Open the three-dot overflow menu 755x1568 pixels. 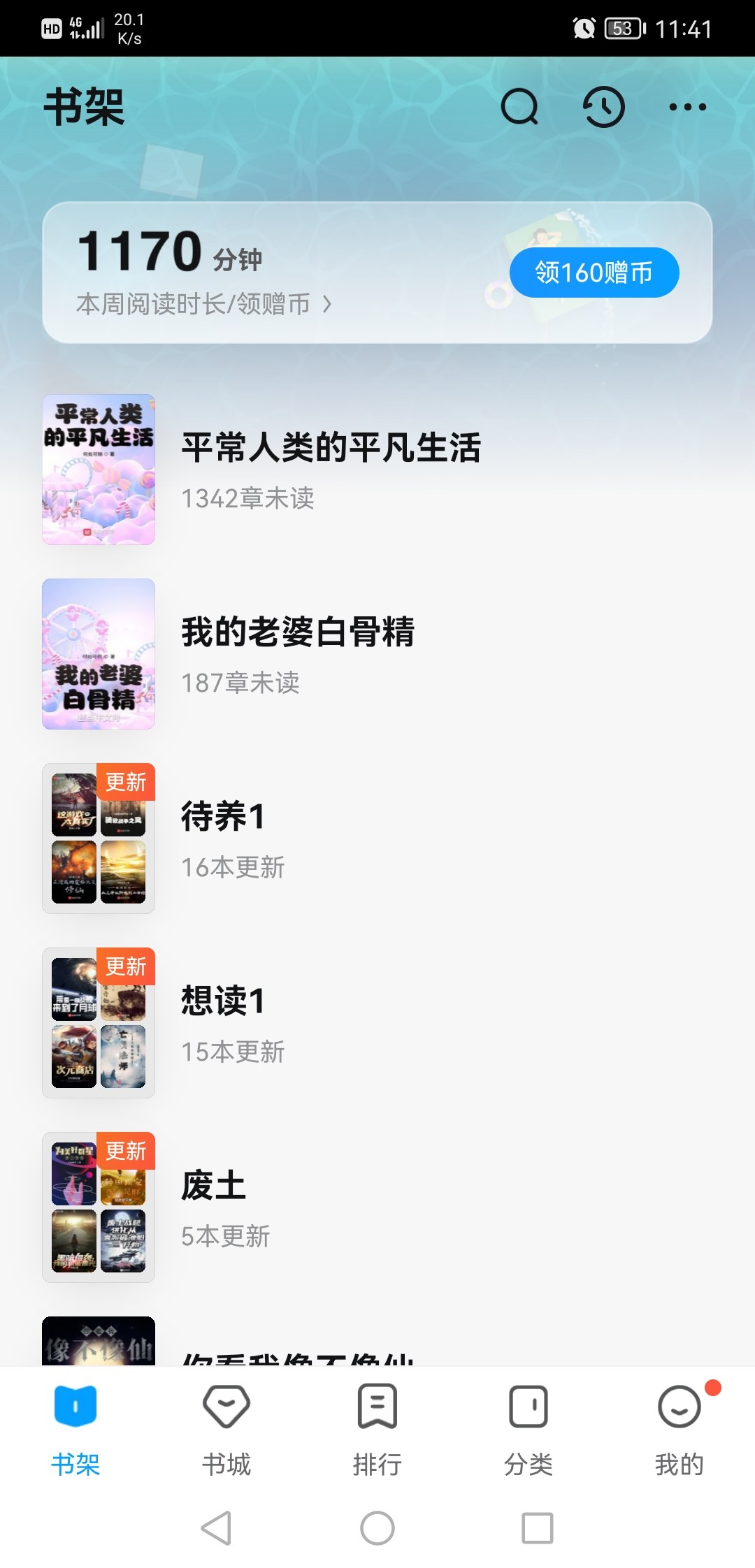tap(687, 107)
